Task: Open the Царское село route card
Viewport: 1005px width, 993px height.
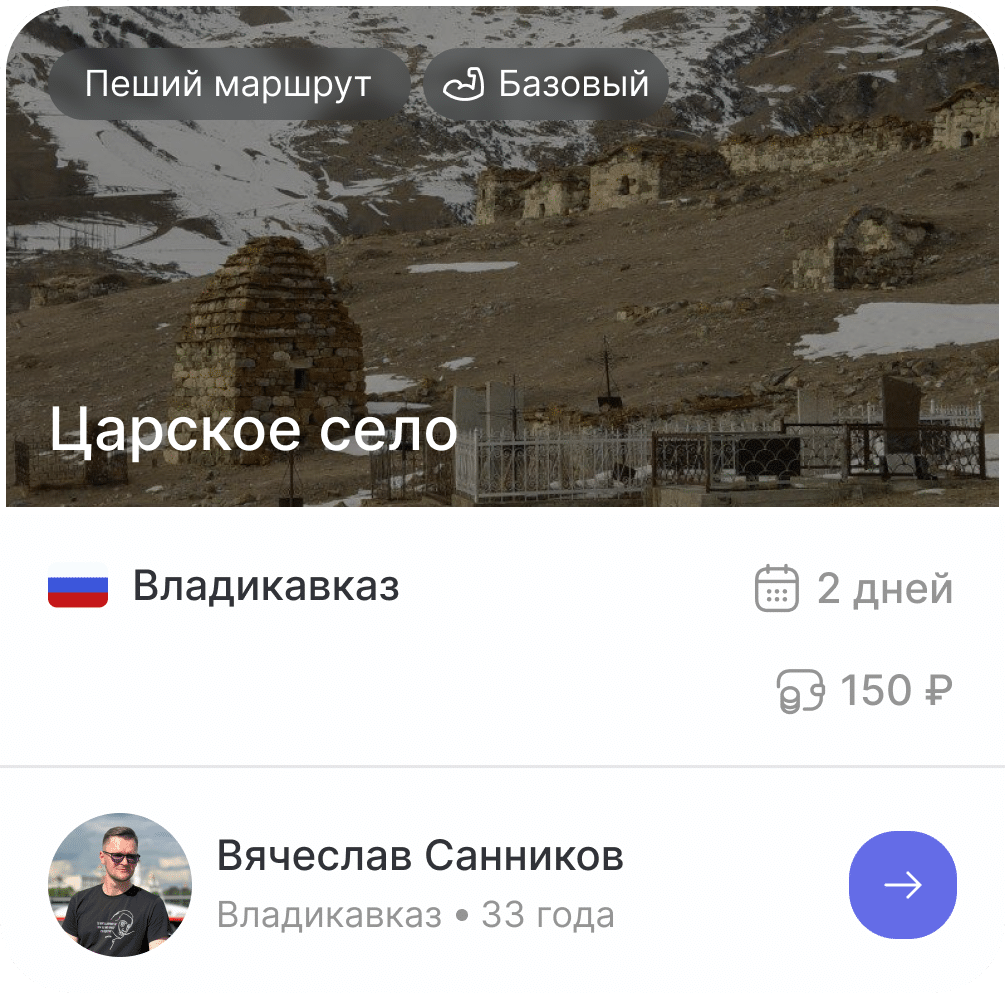Action: (x=254, y=430)
